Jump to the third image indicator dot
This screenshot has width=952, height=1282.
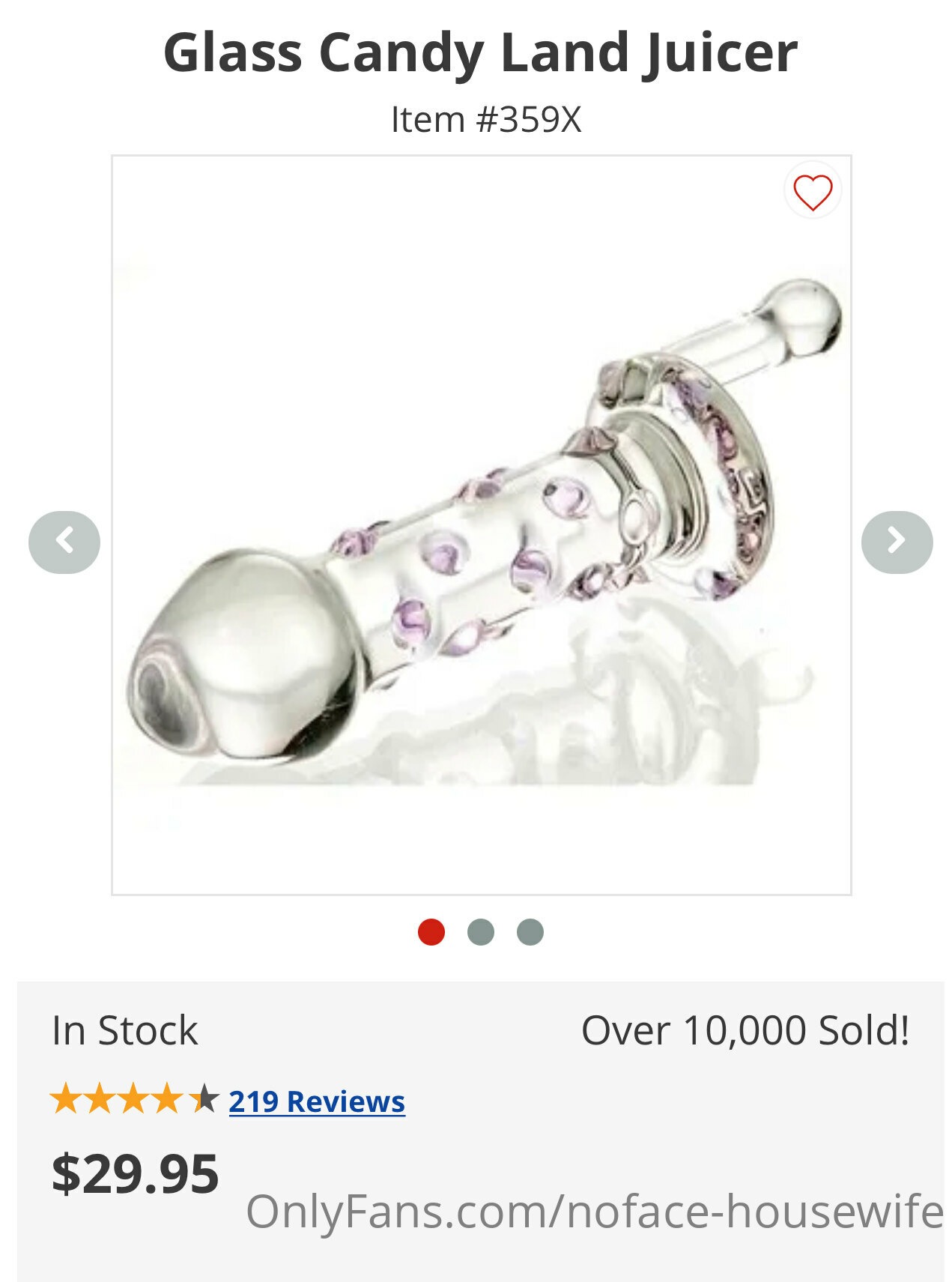530,932
